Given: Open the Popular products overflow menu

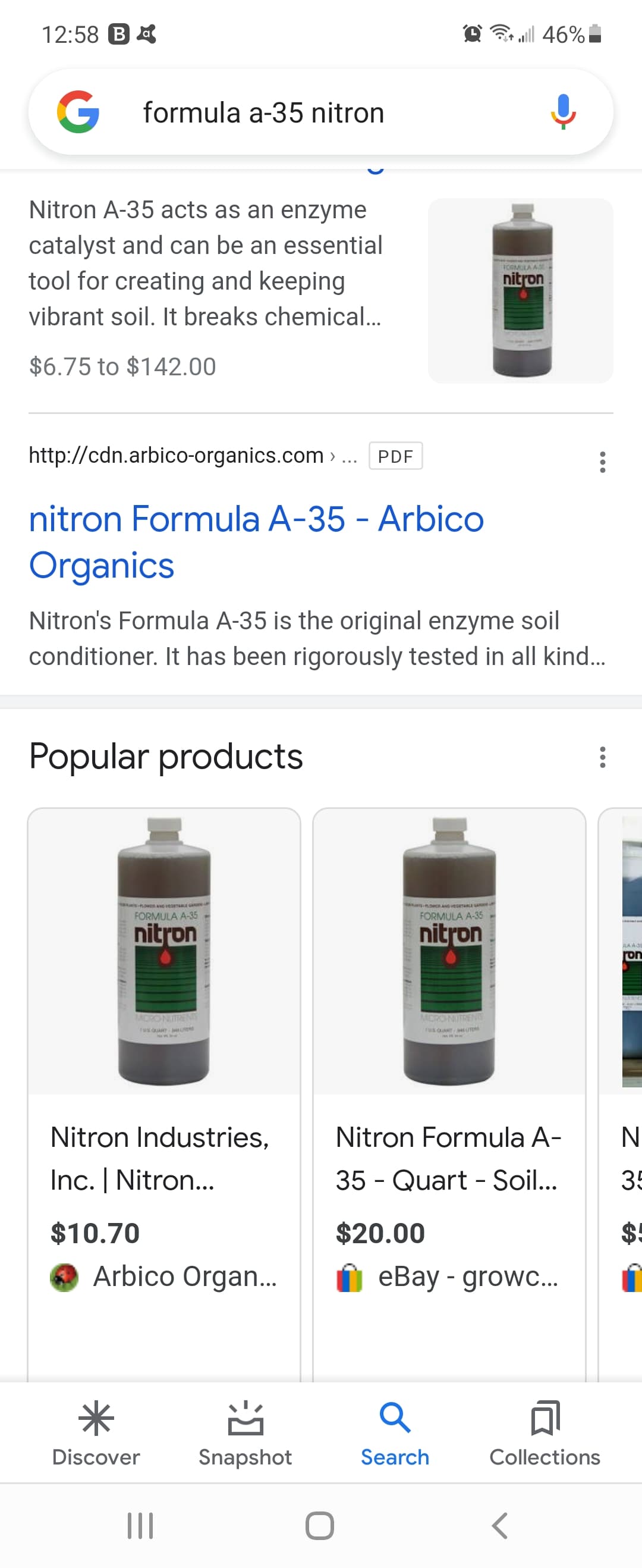Looking at the screenshot, I should pyautogui.click(x=602, y=757).
